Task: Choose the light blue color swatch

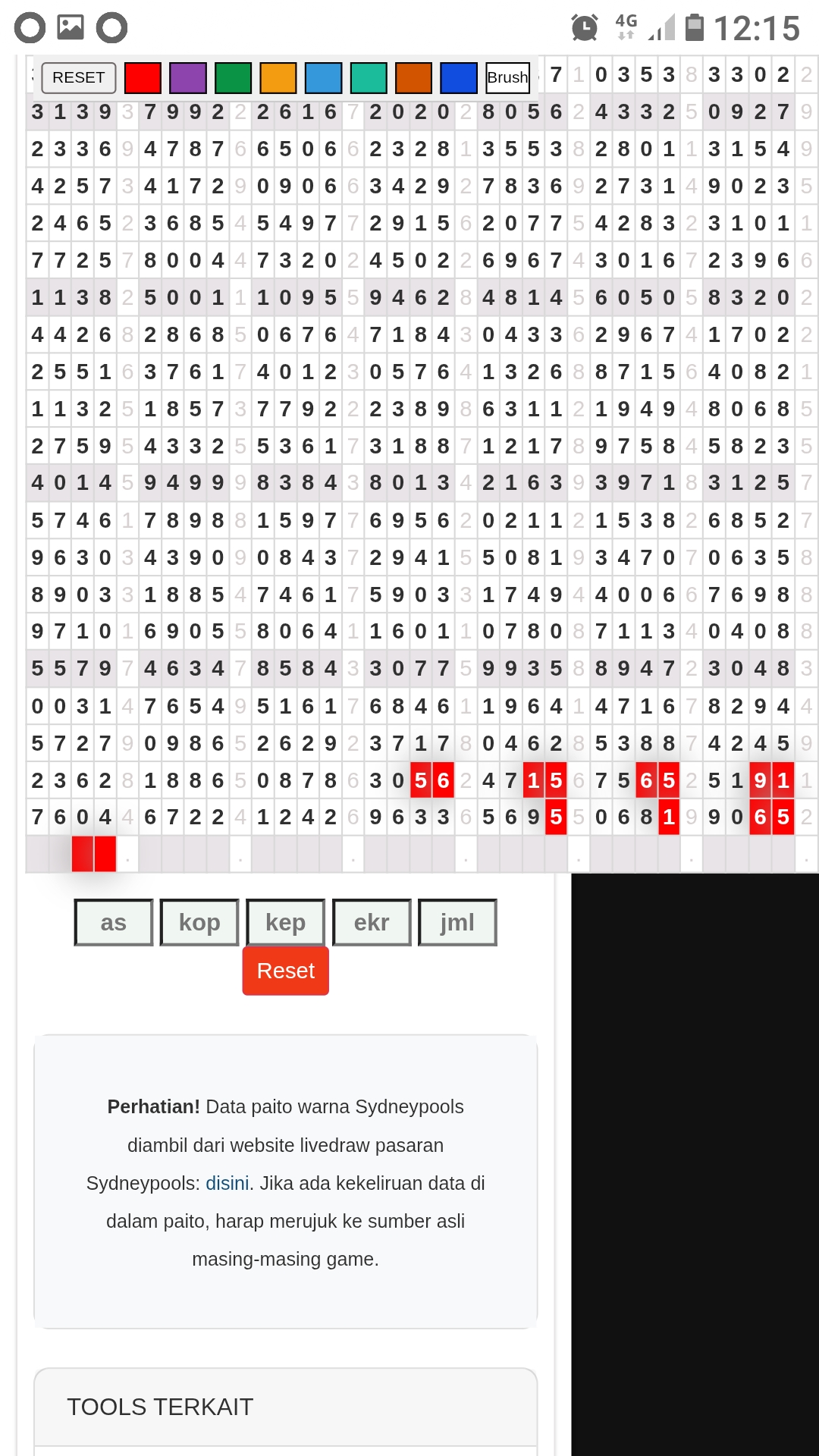Action: pos(323,77)
